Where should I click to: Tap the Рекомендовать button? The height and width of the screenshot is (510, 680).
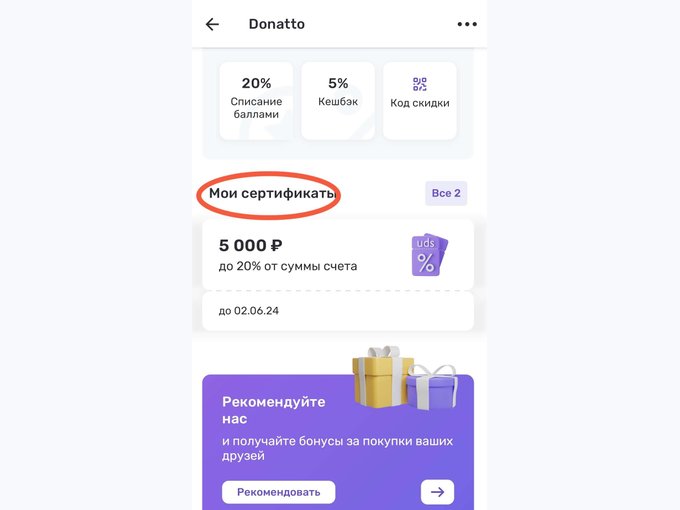click(278, 492)
